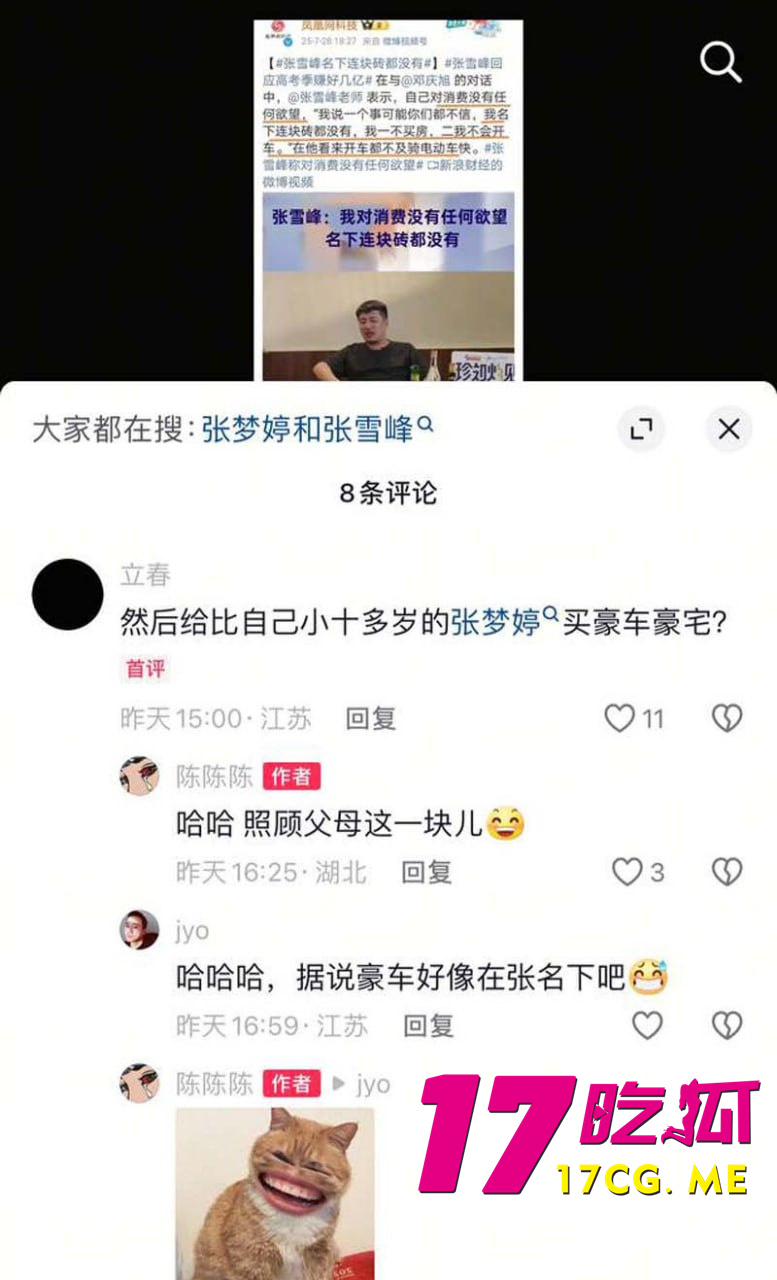777x1280 pixels.
Task: Reply to jyo's comment
Action: [428, 1025]
